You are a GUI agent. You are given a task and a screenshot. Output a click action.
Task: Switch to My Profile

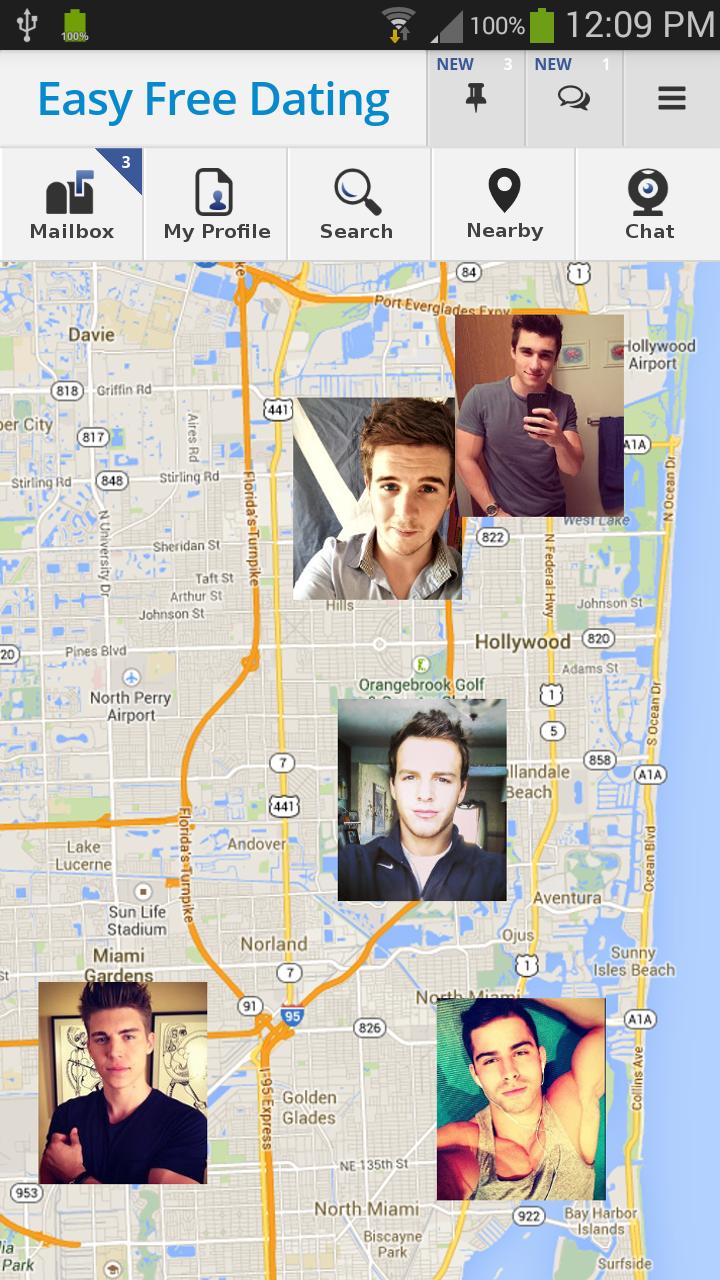pos(216,205)
